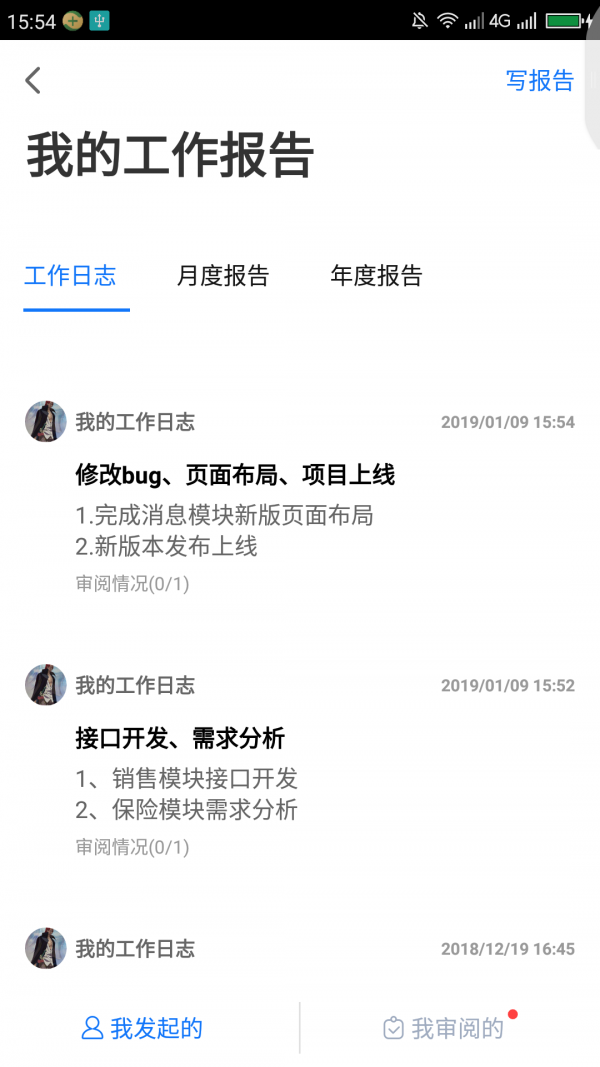The width and height of the screenshot is (600, 1067).
Task: Select the 工作日志 tab
Action: click(70, 276)
